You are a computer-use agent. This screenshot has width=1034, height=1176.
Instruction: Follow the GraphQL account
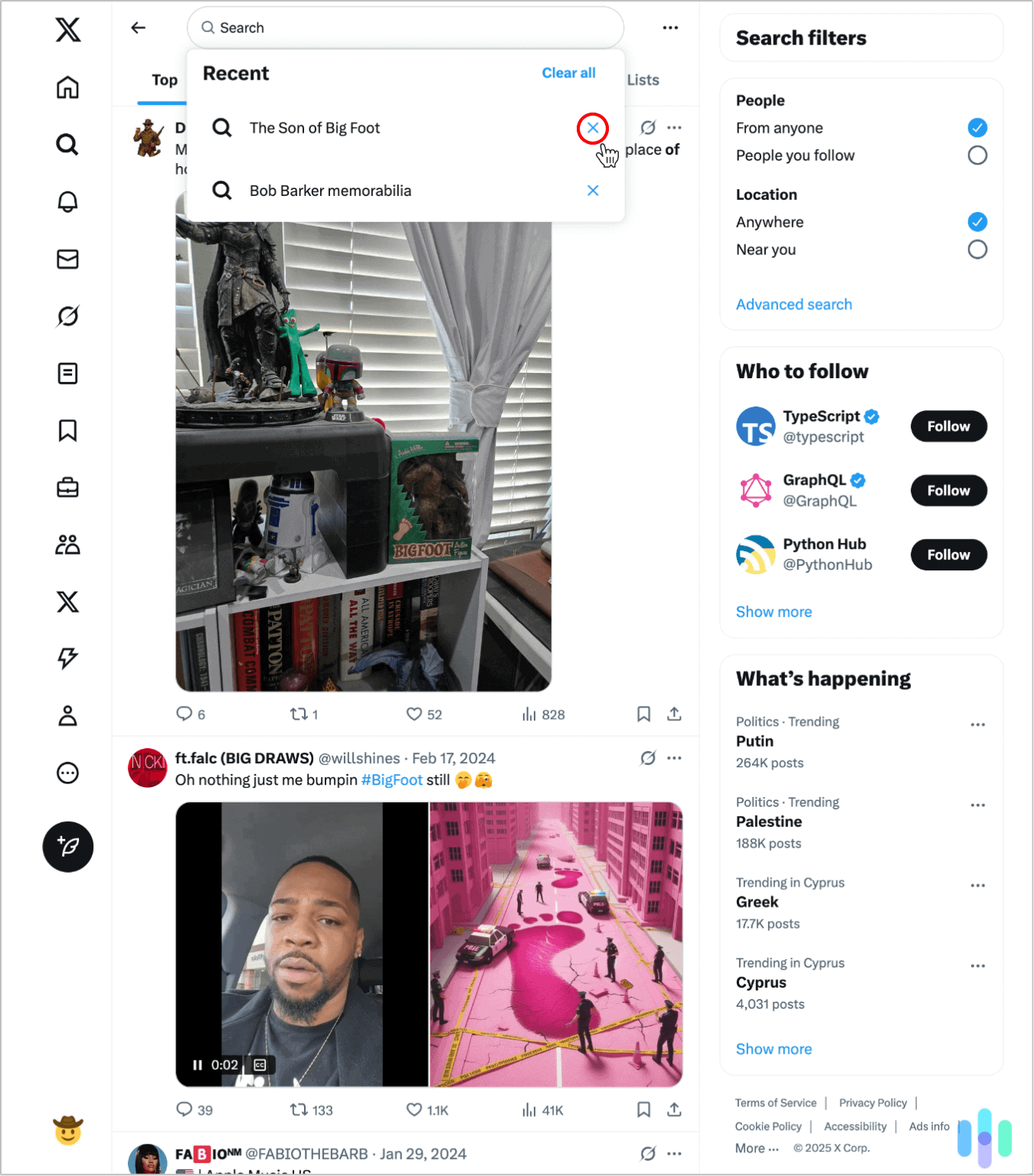point(948,491)
